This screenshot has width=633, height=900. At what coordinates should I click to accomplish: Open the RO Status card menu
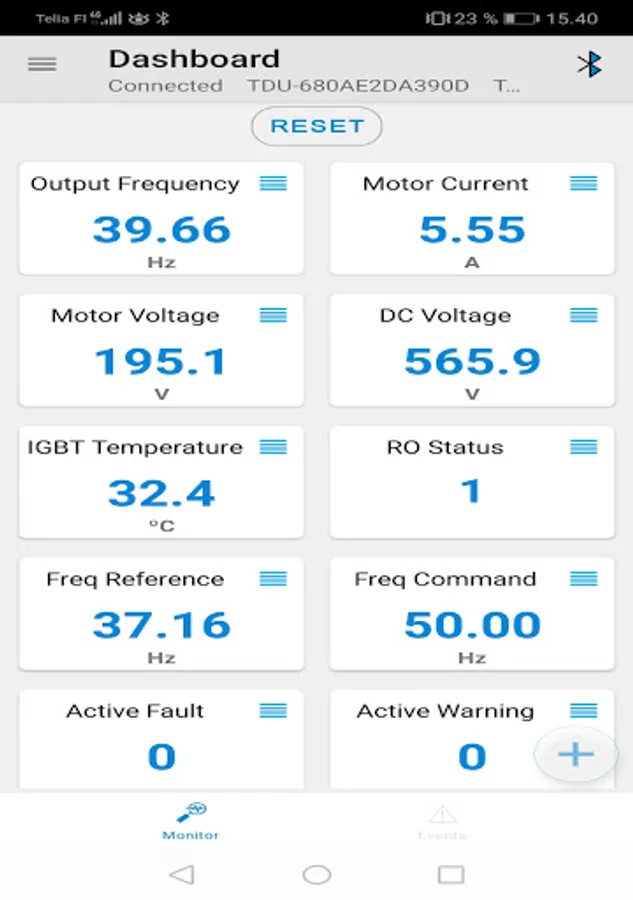coord(584,447)
